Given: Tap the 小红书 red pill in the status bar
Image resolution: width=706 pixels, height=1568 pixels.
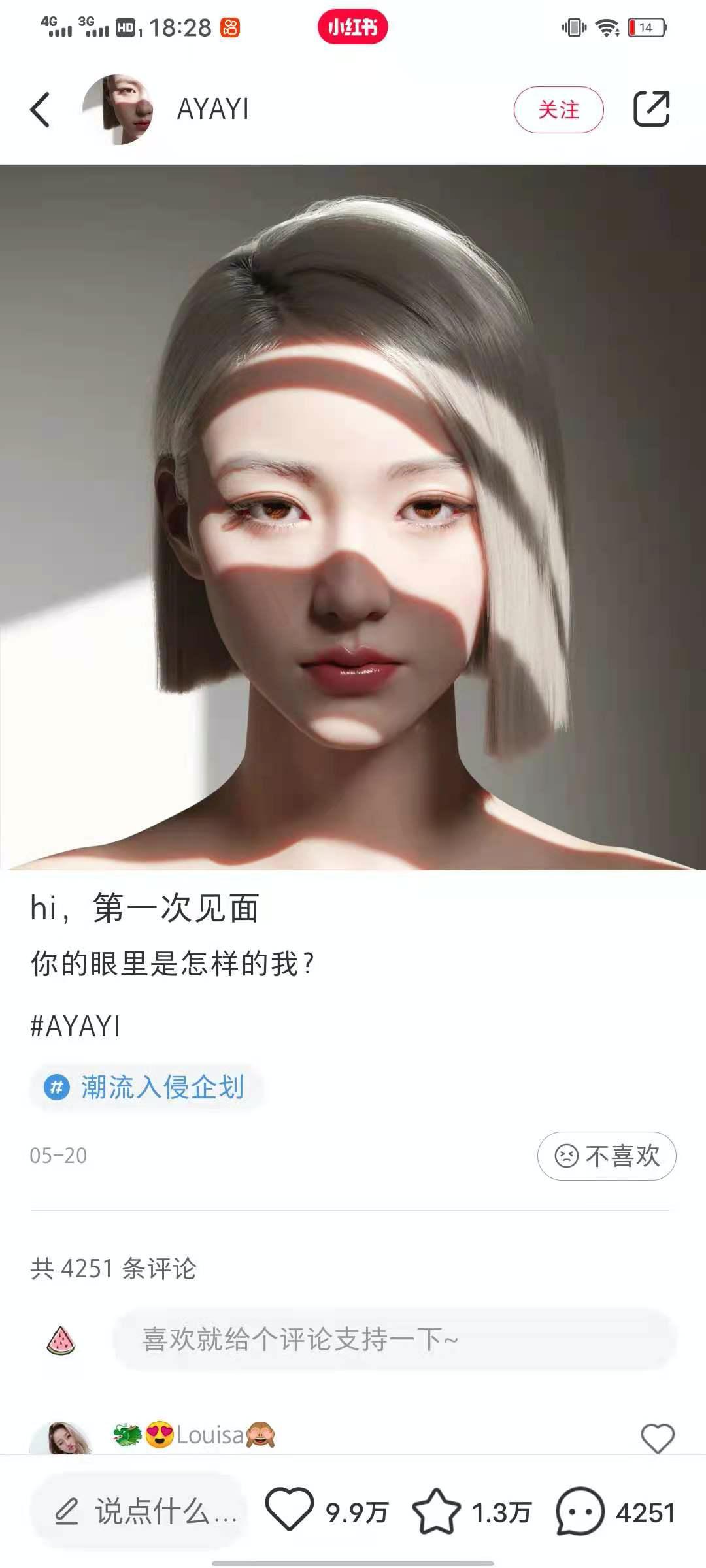Looking at the screenshot, I should [x=353, y=27].
